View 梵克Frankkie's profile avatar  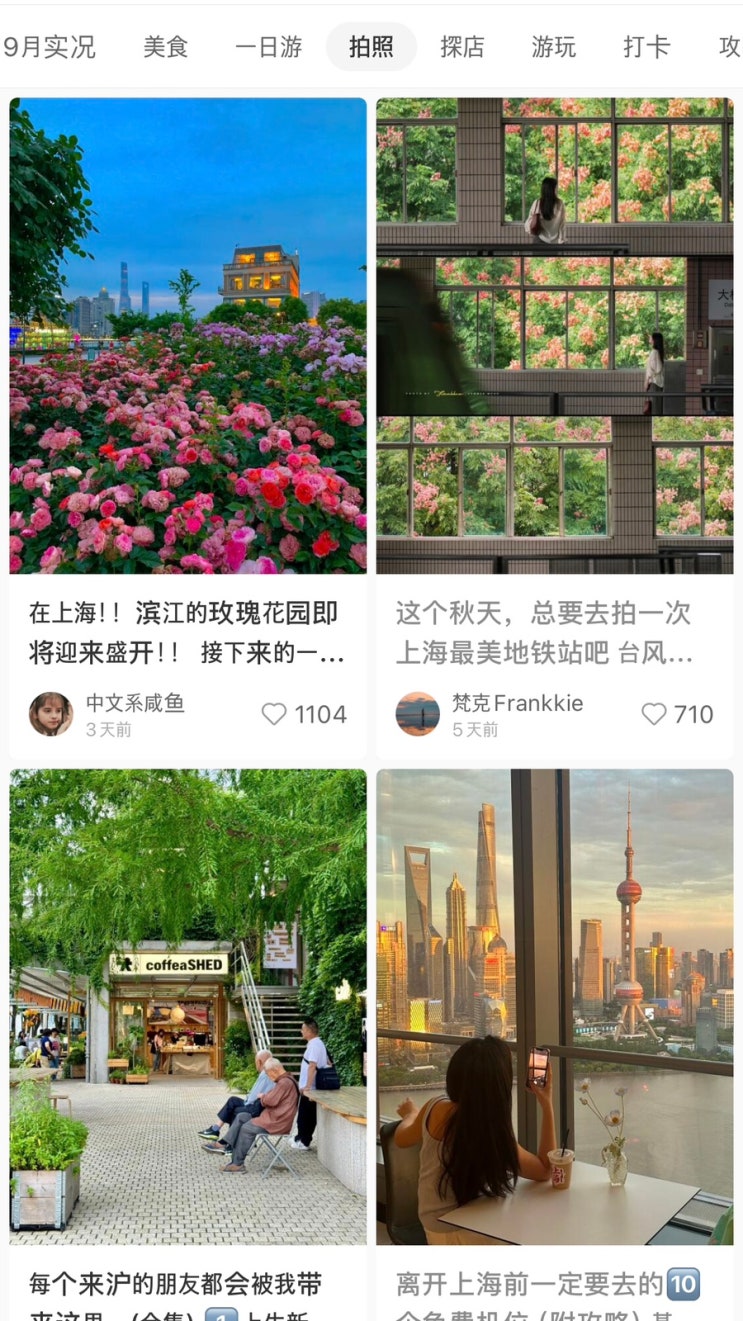click(x=418, y=714)
